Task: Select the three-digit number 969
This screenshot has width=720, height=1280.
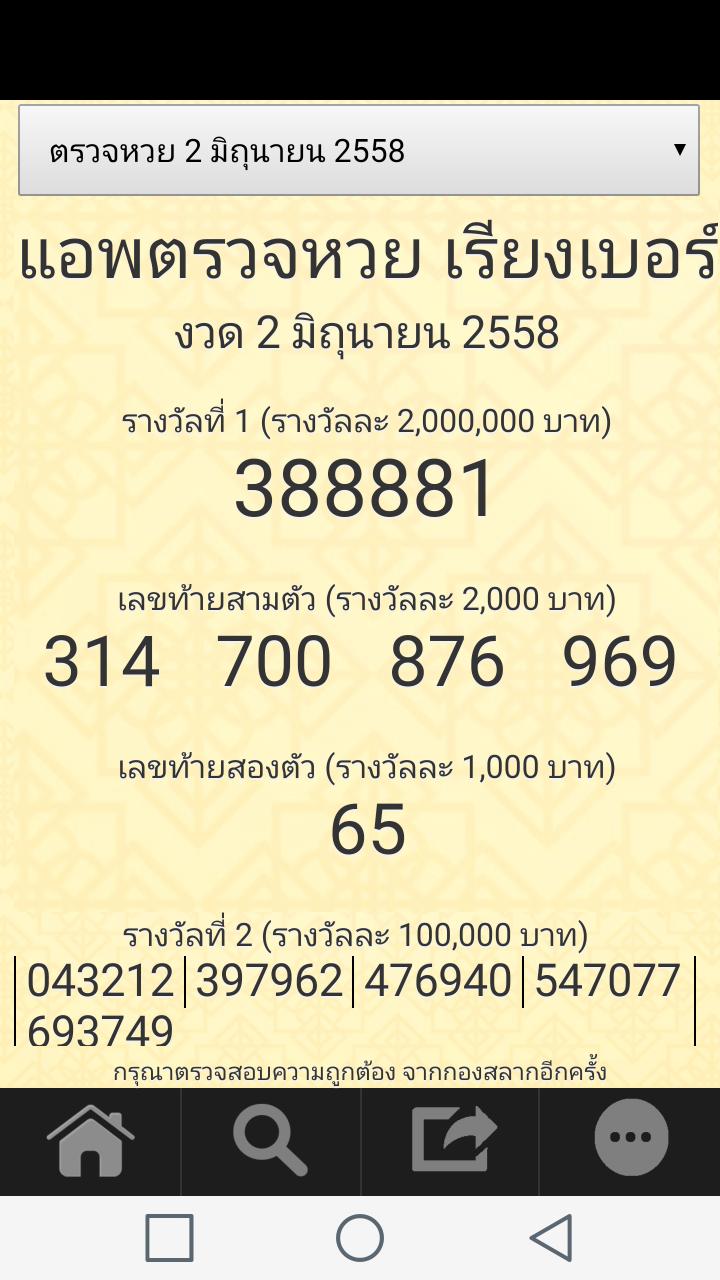Action: (x=621, y=662)
